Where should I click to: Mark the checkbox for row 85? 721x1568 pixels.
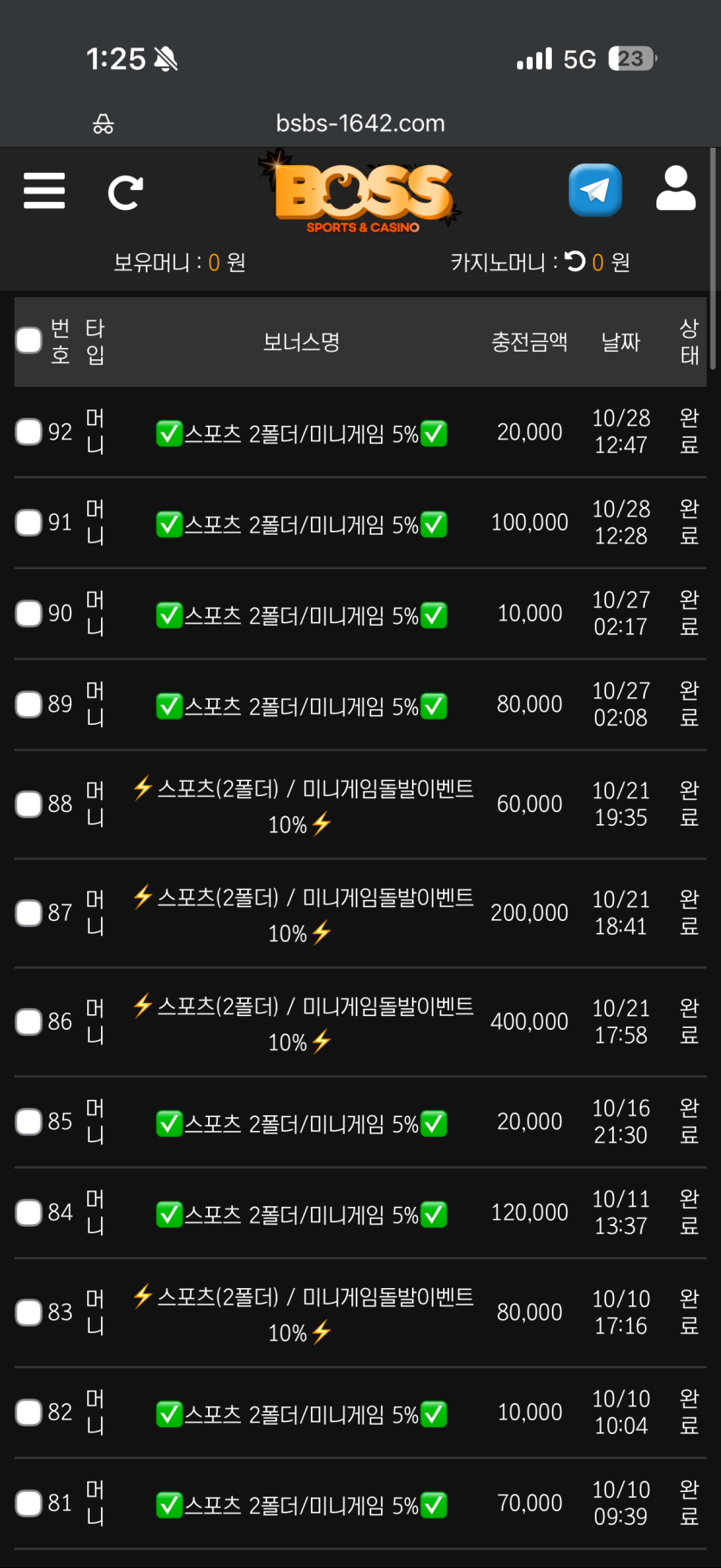click(x=28, y=1122)
